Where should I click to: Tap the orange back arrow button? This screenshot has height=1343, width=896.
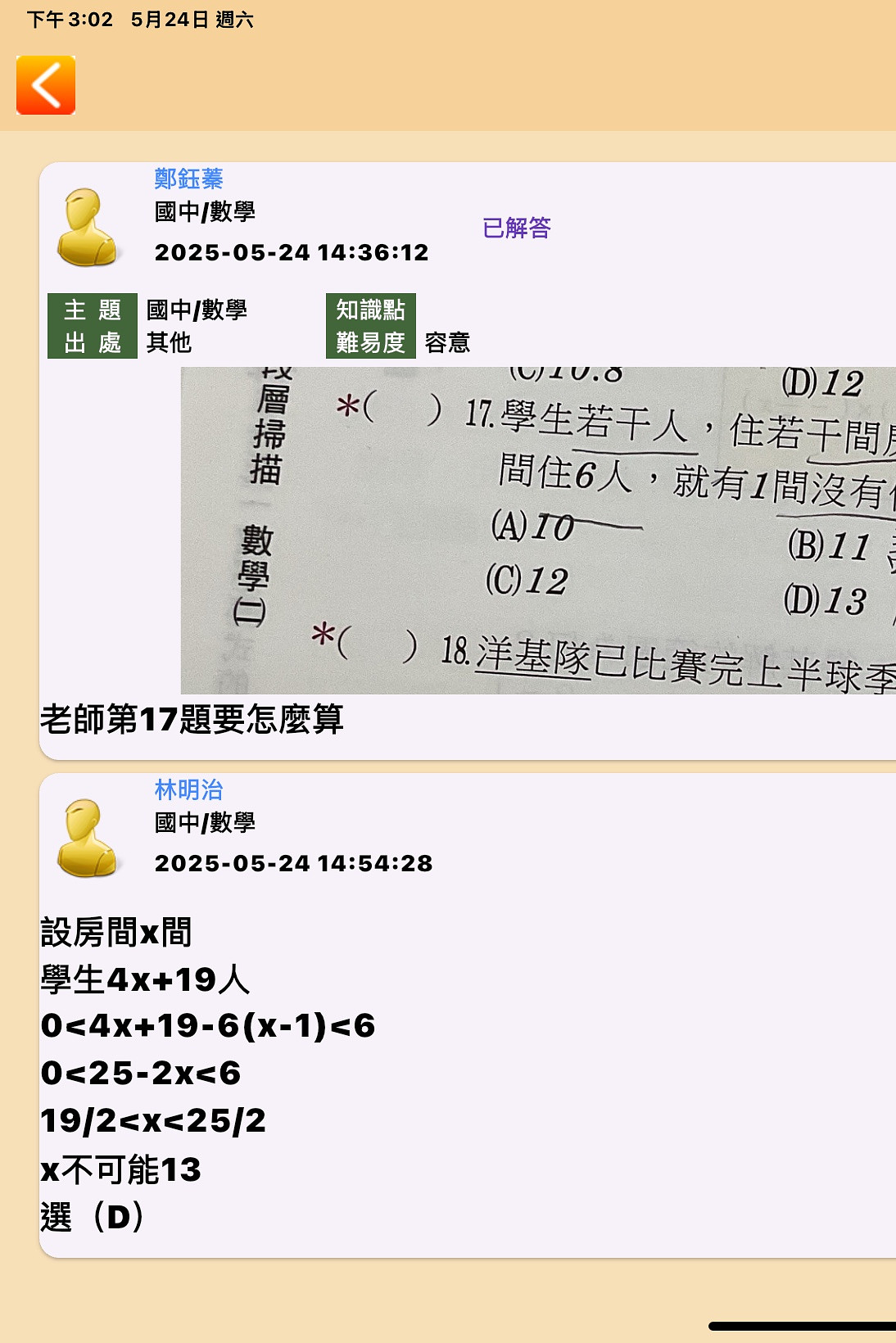(x=46, y=85)
